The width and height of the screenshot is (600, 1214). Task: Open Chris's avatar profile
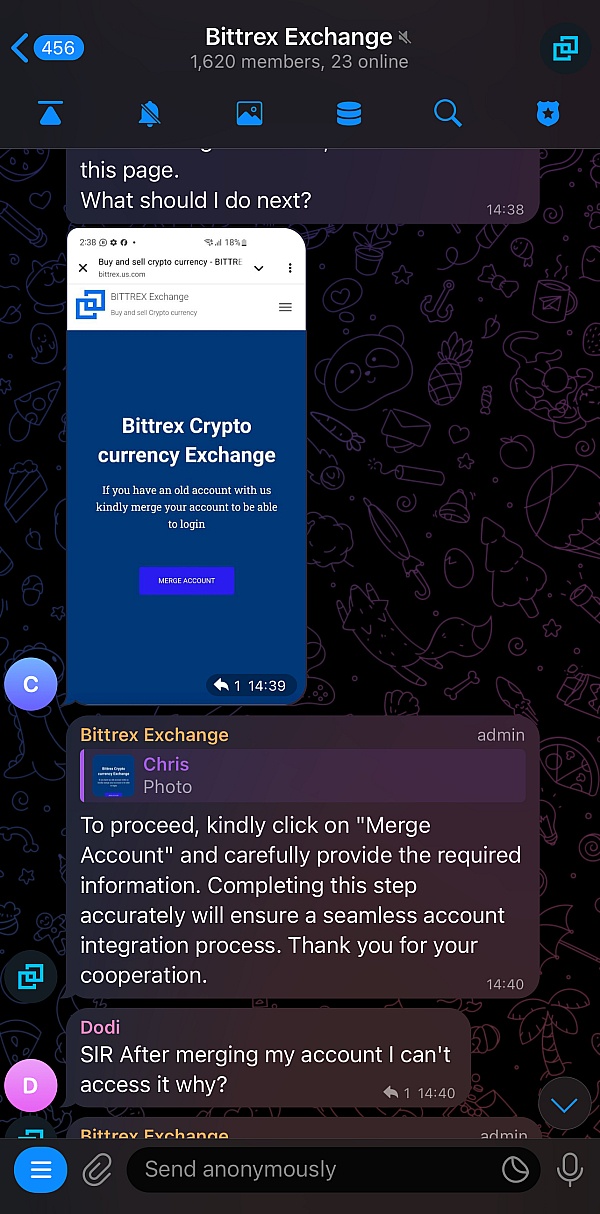[31, 684]
